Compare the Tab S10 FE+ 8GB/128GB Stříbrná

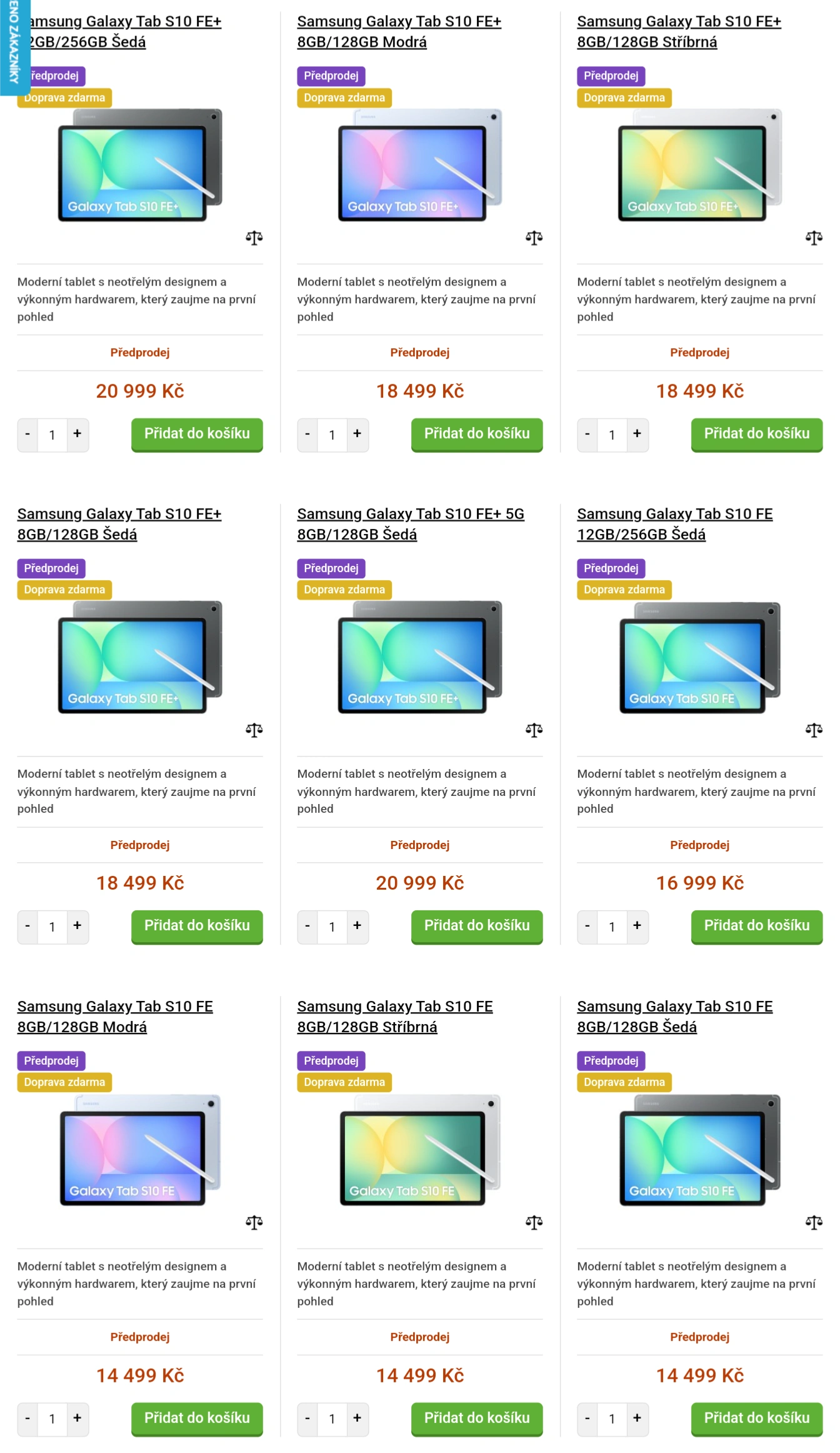pos(813,238)
